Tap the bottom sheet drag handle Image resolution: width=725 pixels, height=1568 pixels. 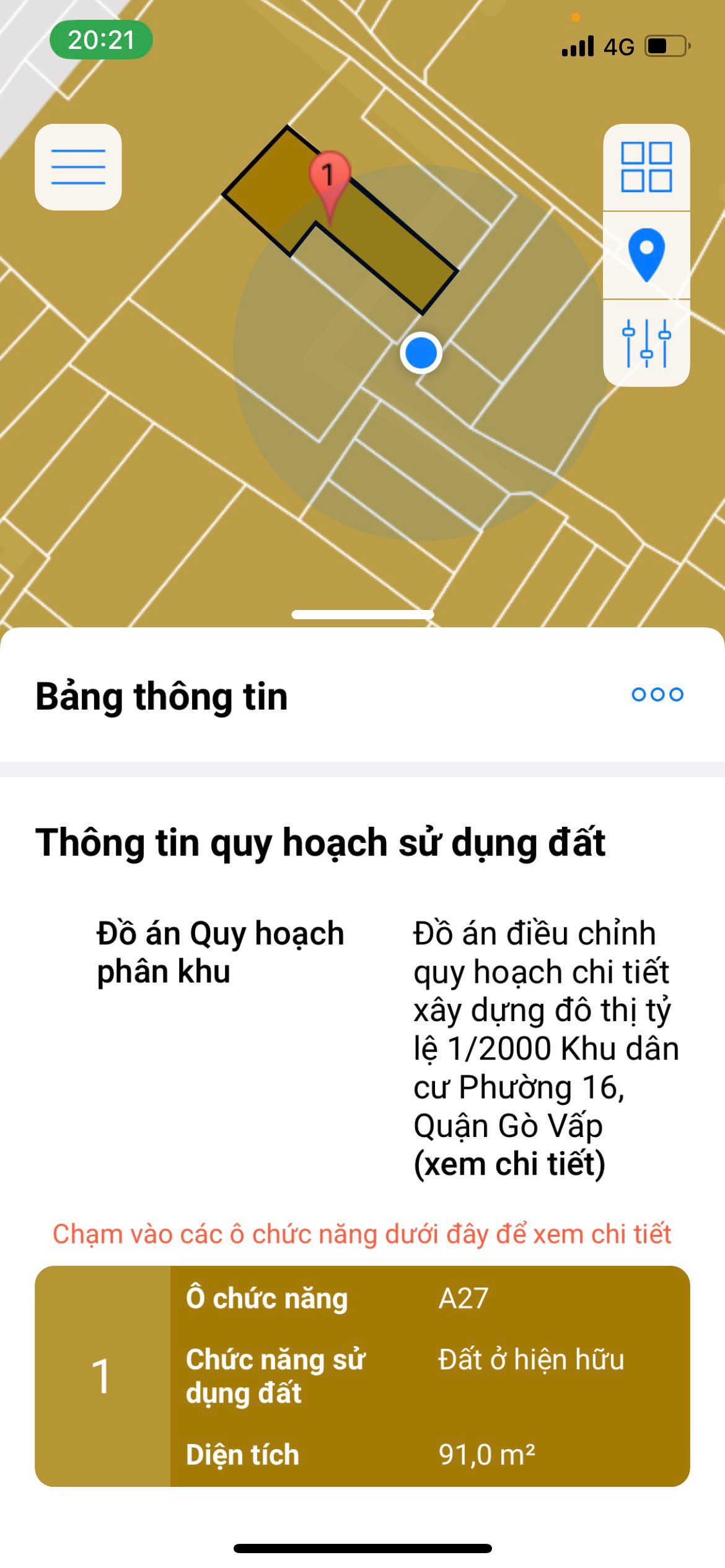pos(362,614)
